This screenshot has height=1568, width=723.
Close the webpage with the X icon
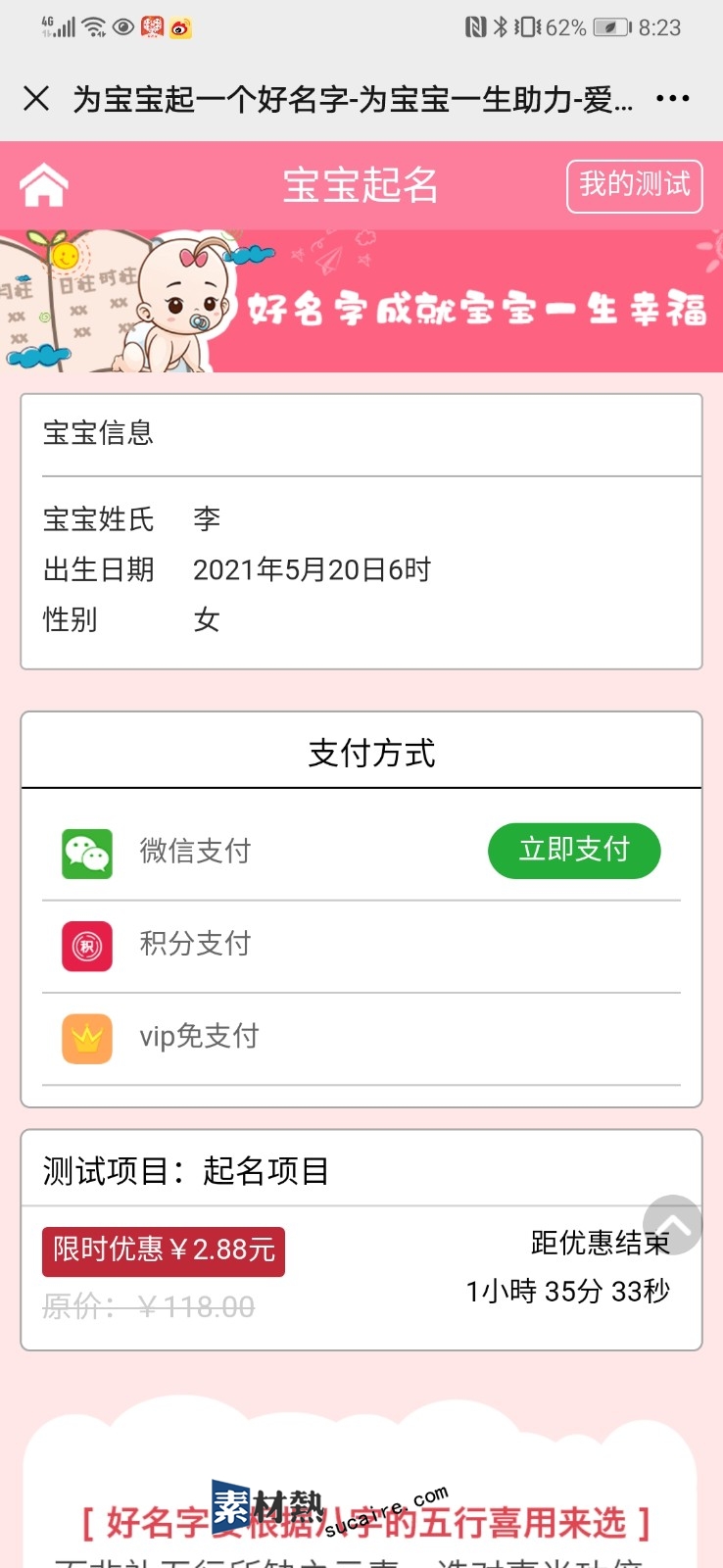pyautogui.click(x=36, y=98)
